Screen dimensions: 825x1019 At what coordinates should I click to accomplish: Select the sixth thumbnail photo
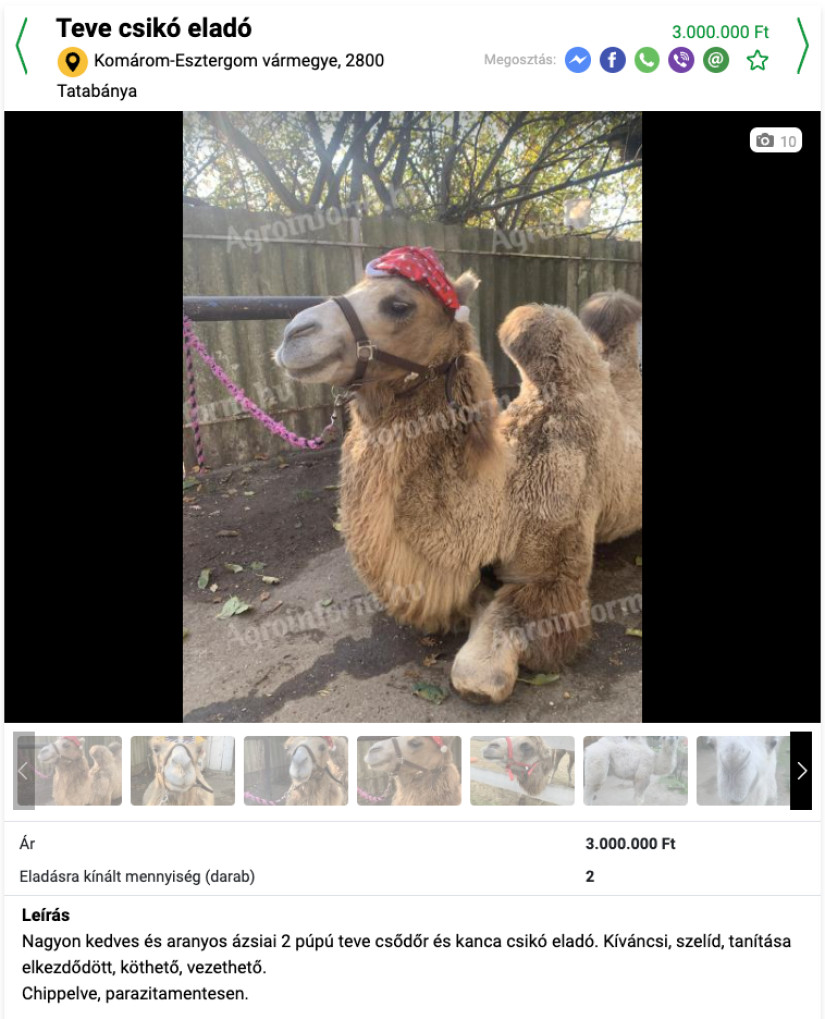[x=635, y=770]
